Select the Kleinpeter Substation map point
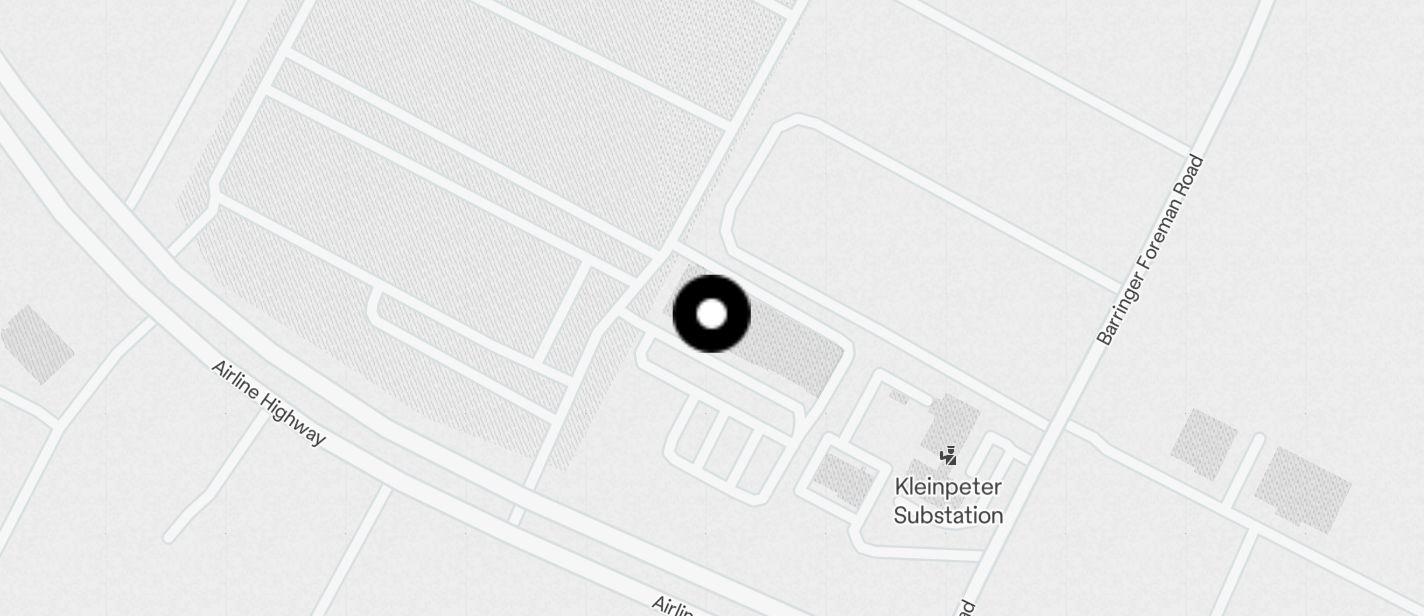The width and height of the screenshot is (1424, 616). pyautogui.click(x=948, y=457)
